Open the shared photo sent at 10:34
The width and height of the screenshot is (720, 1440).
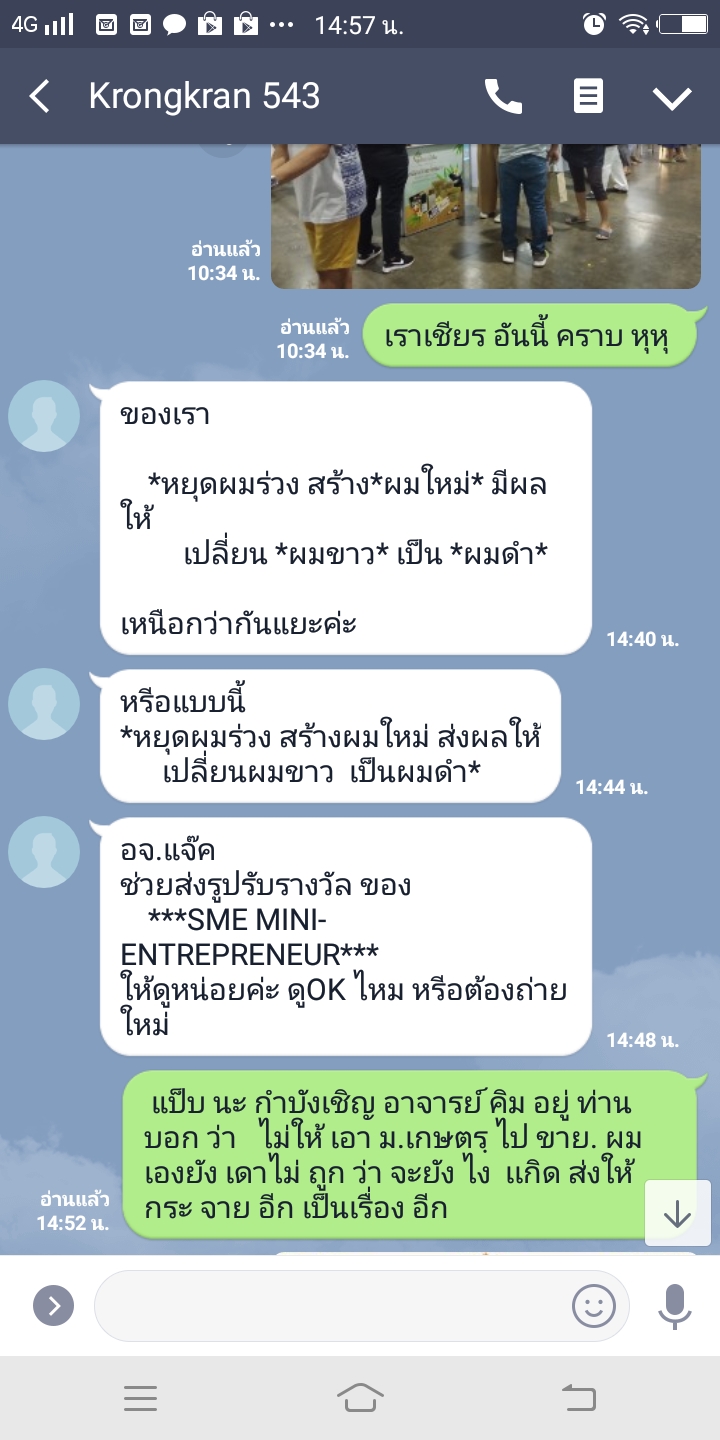click(x=486, y=215)
